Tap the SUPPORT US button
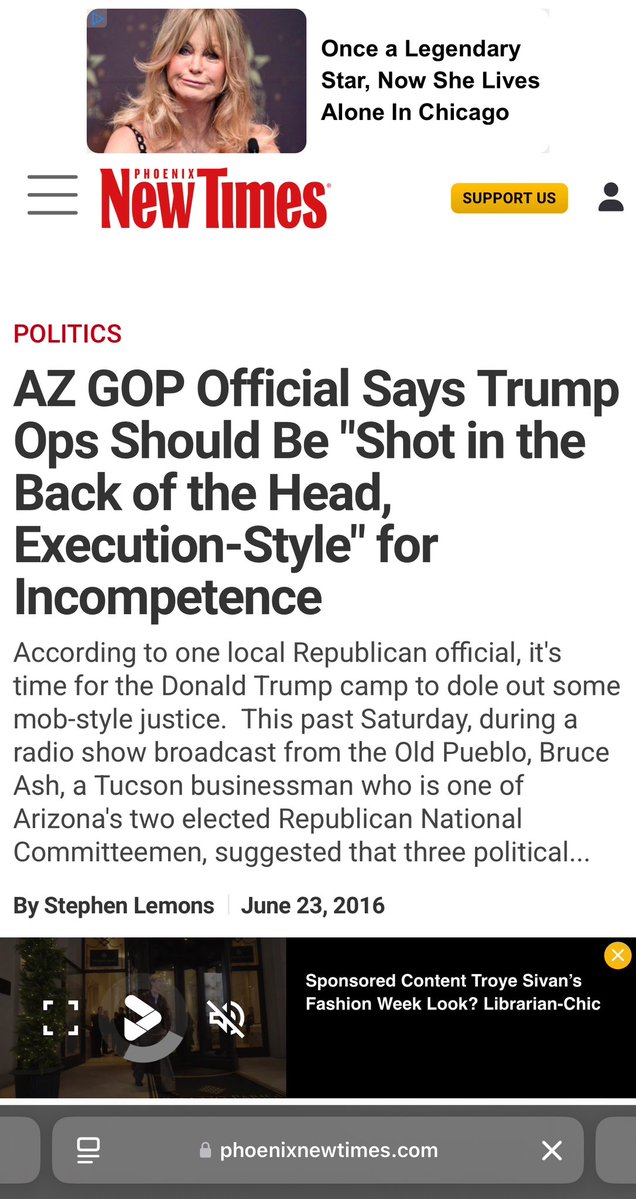Image resolution: width=636 pixels, height=1199 pixels. tap(509, 198)
